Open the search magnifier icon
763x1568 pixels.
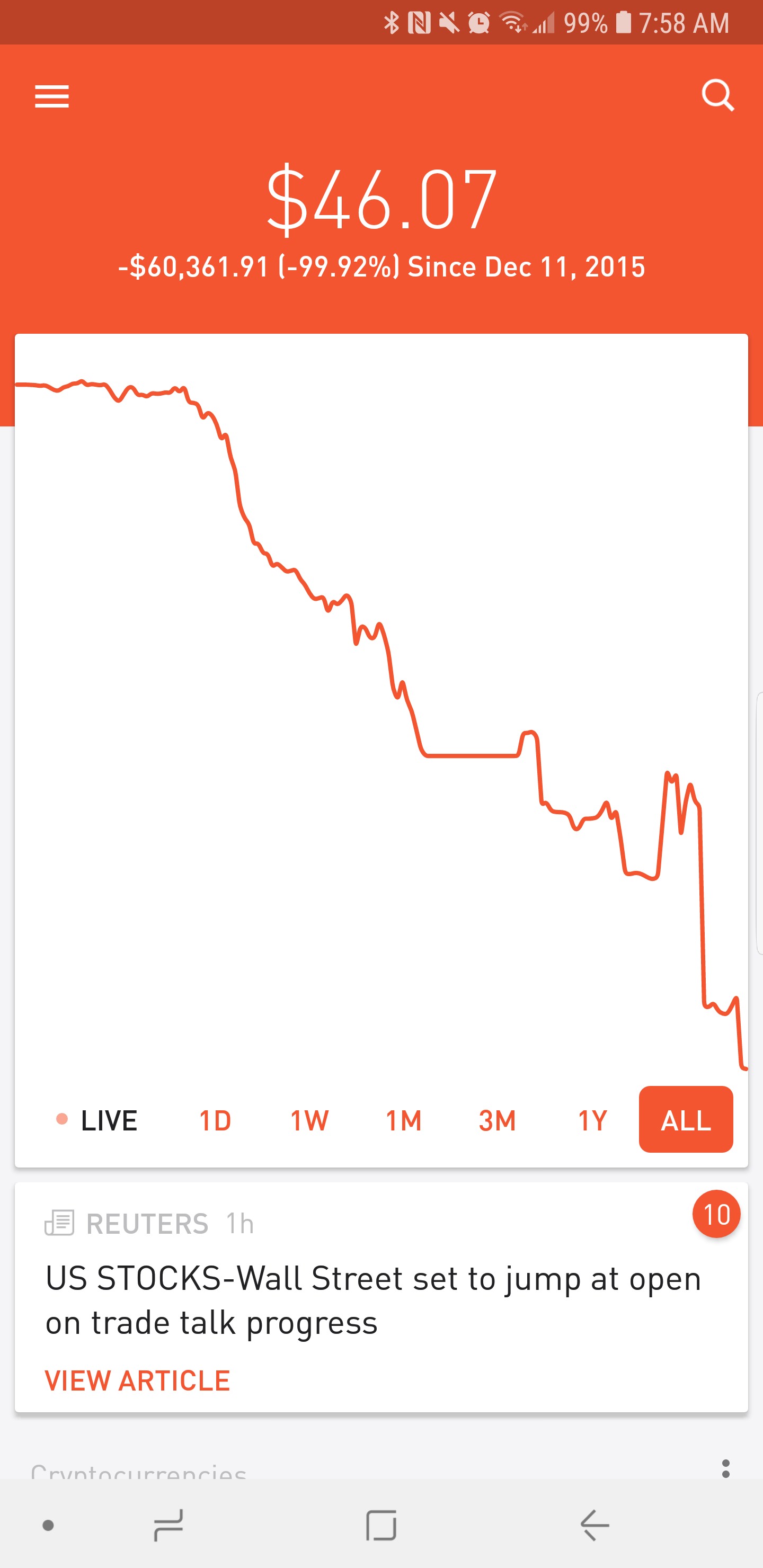click(x=717, y=95)
